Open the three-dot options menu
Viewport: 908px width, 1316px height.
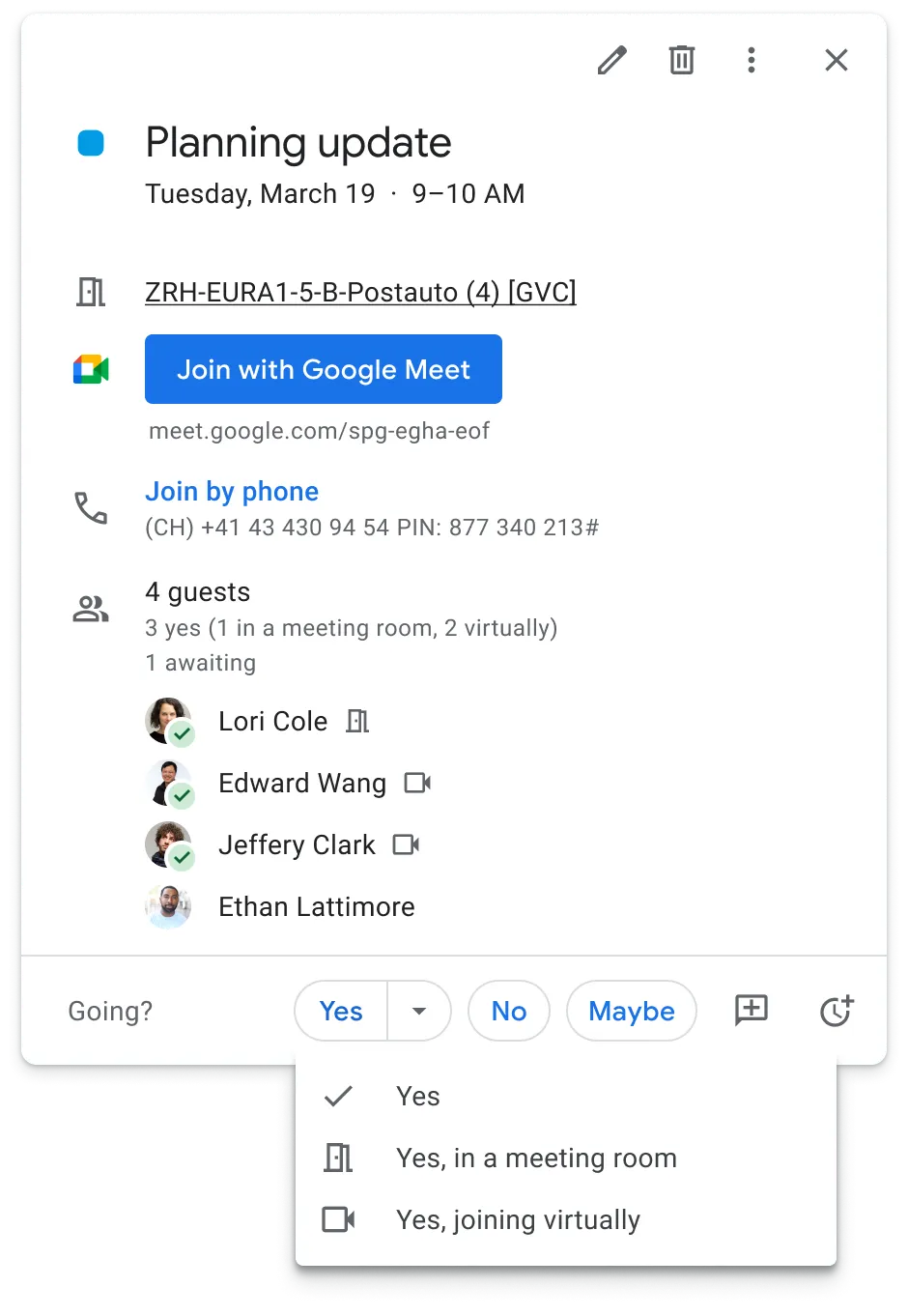coord(751,60)
